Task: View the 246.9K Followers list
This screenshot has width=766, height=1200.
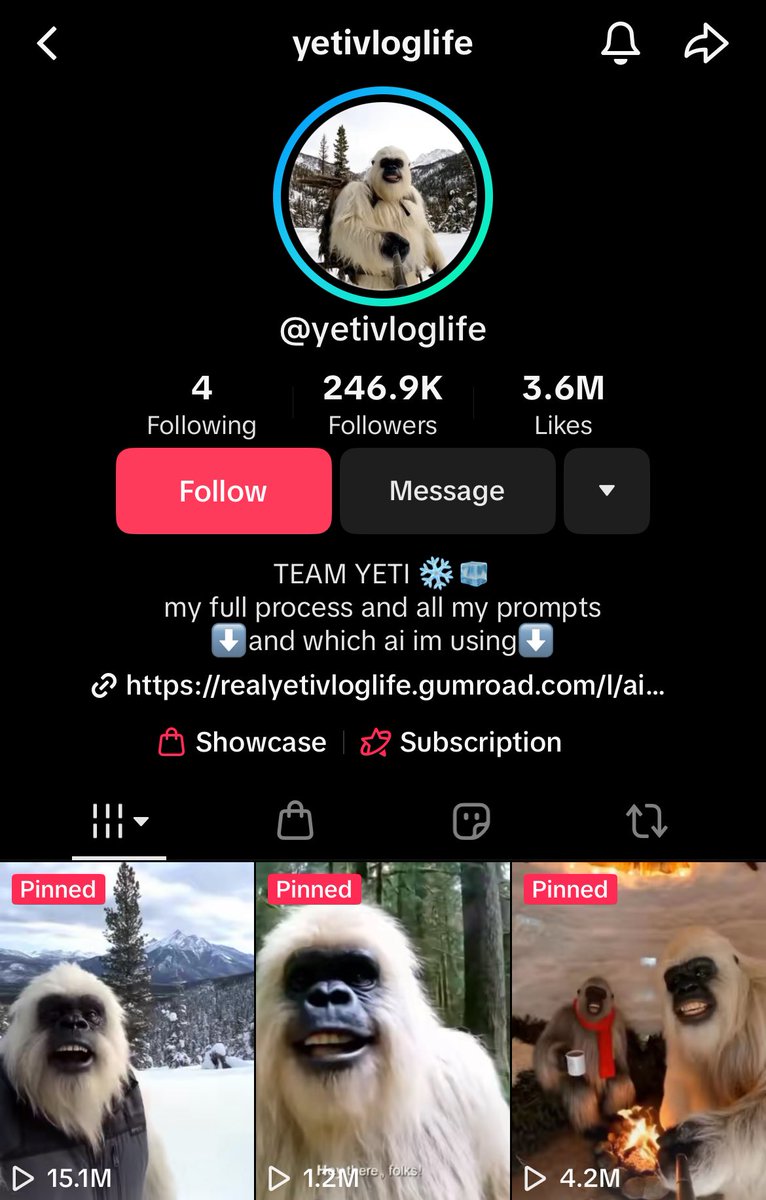Action: pyautogui.click(x=382, y=405)
